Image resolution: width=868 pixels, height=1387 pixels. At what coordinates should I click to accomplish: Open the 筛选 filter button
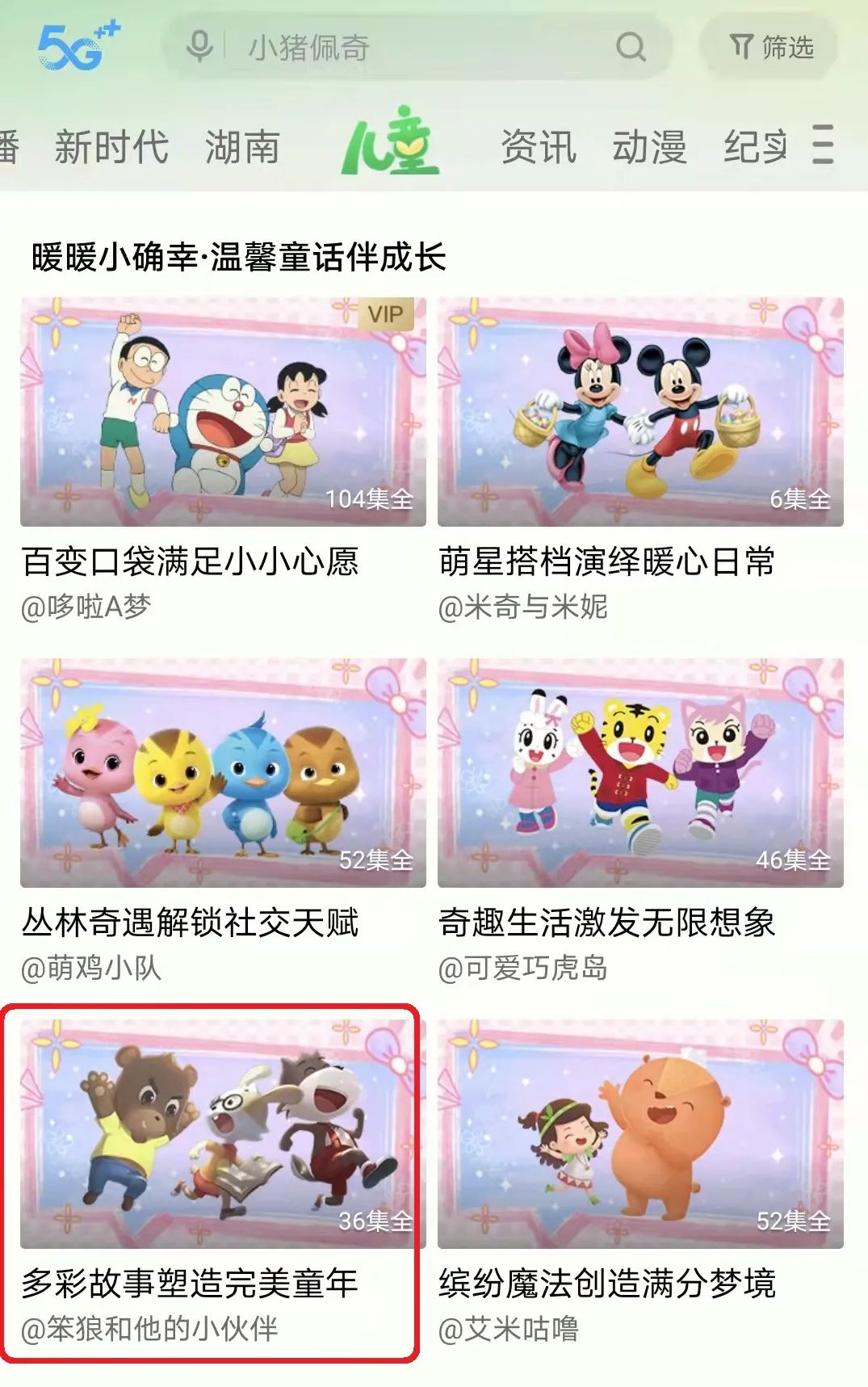(x=770, y=47)
